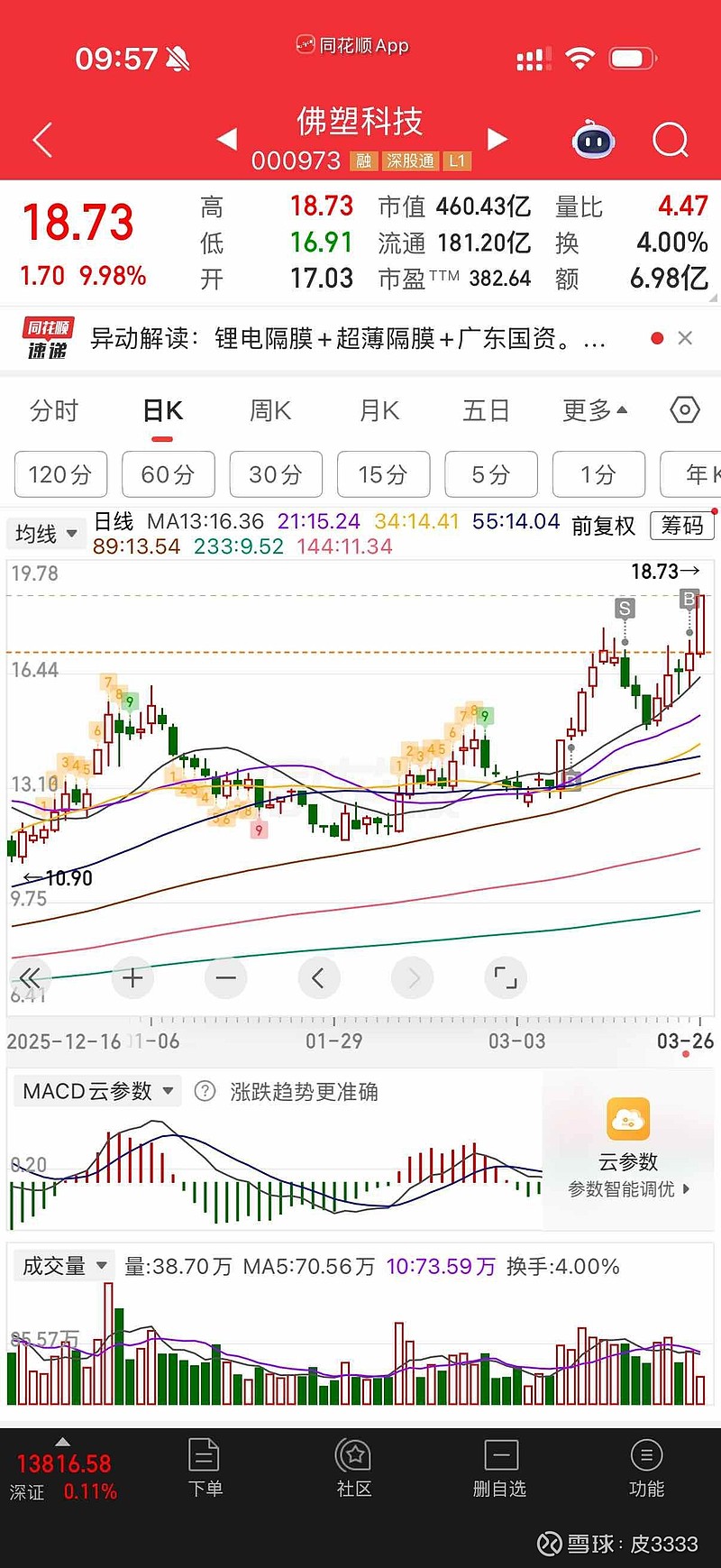This screenshot has width=721, height=1568.
Task: Open the robot assistant icon
Action: pos(594,141)
